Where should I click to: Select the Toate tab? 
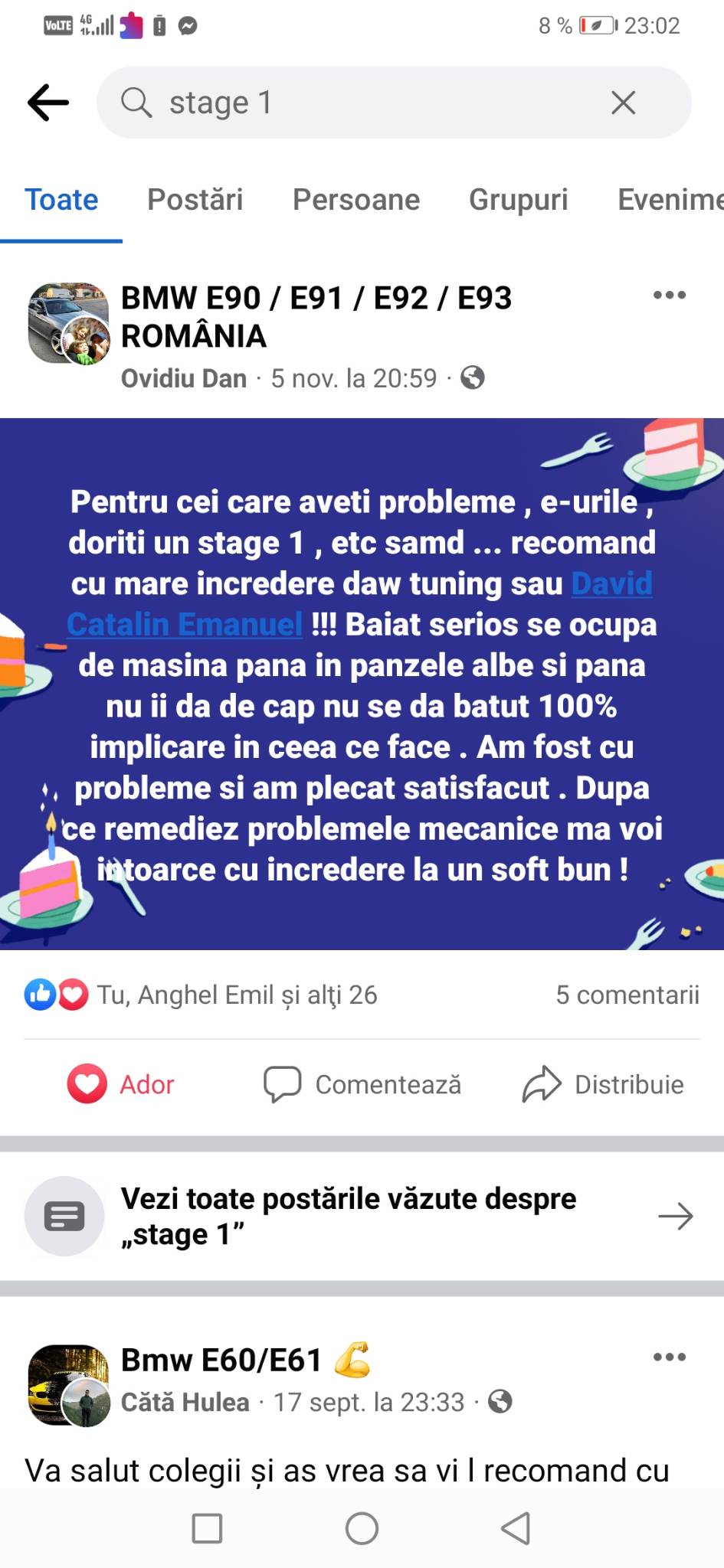click(61, 200)
